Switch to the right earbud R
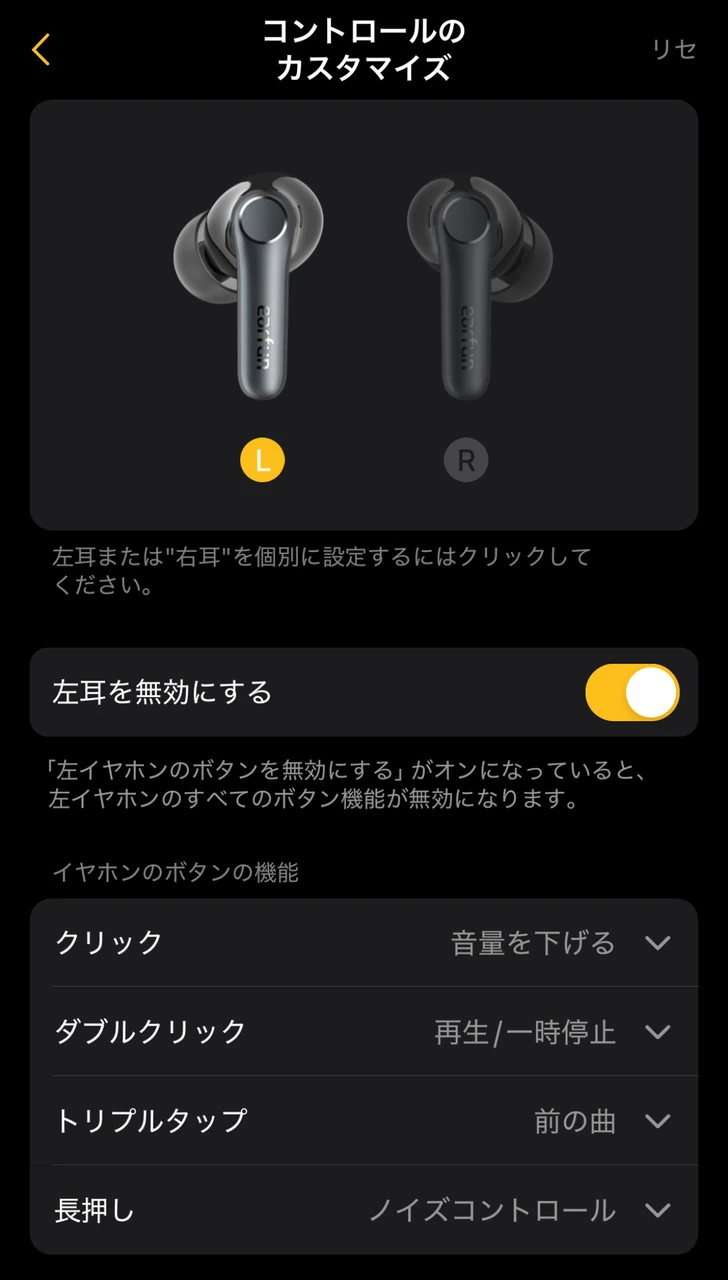This screenshot has width=728, height=1280. point(466,461)
